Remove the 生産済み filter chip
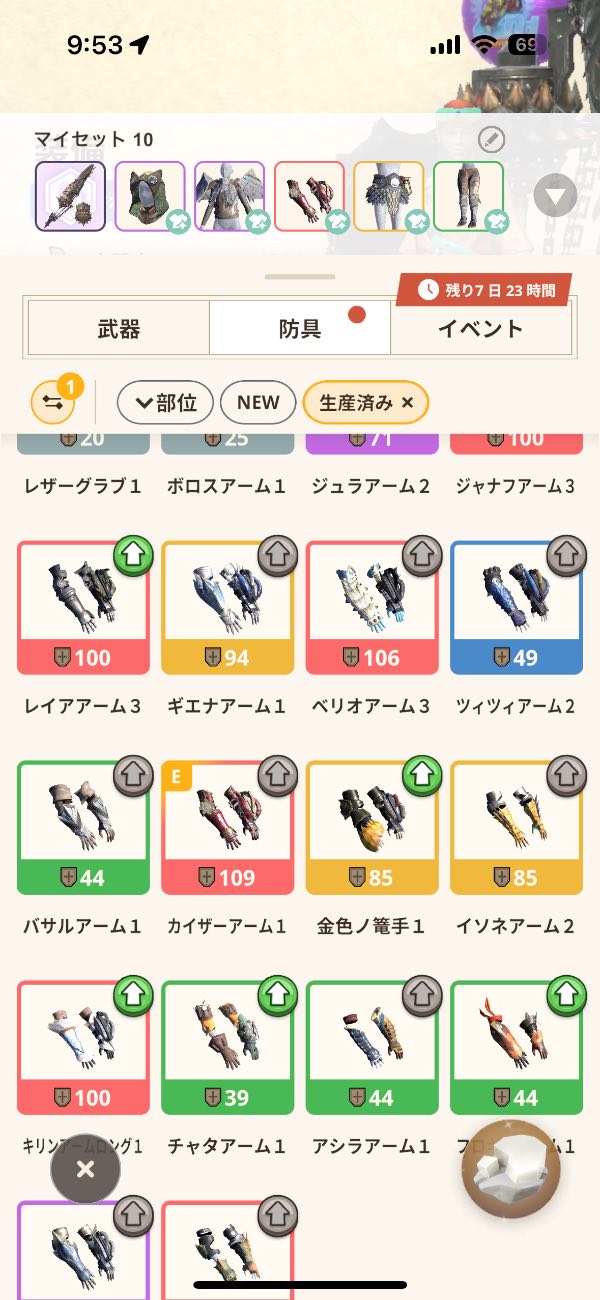 coord(407,403)
